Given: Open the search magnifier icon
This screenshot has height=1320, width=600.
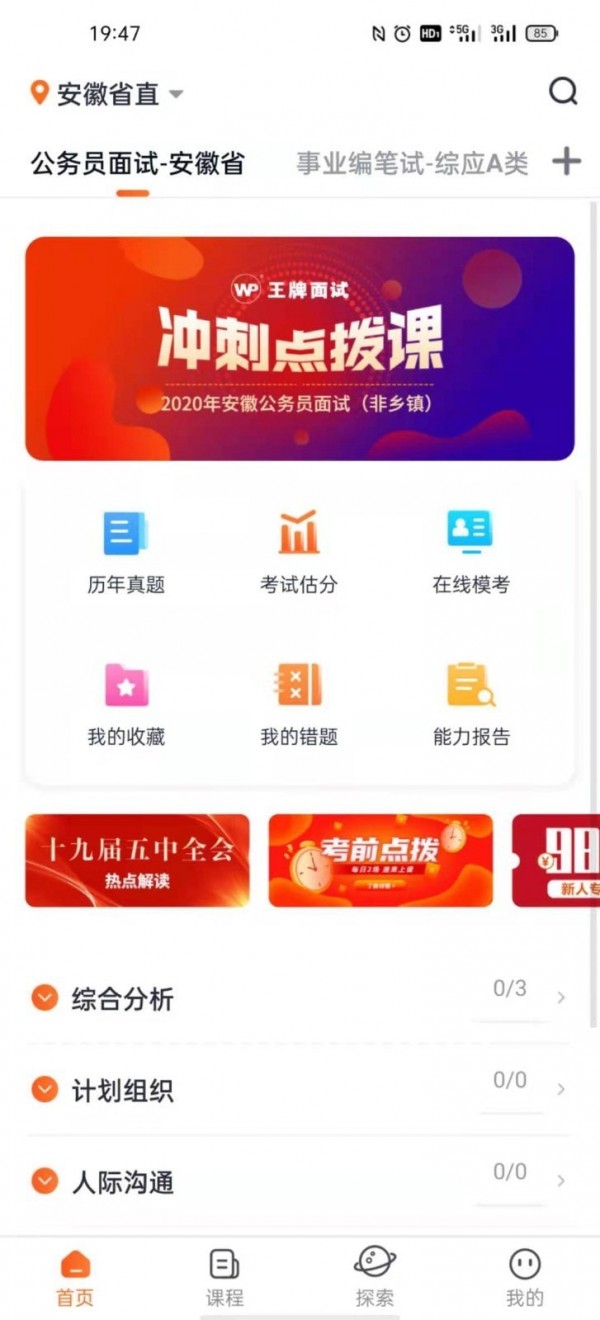Looking at the screenshot, I should [563, 93].
